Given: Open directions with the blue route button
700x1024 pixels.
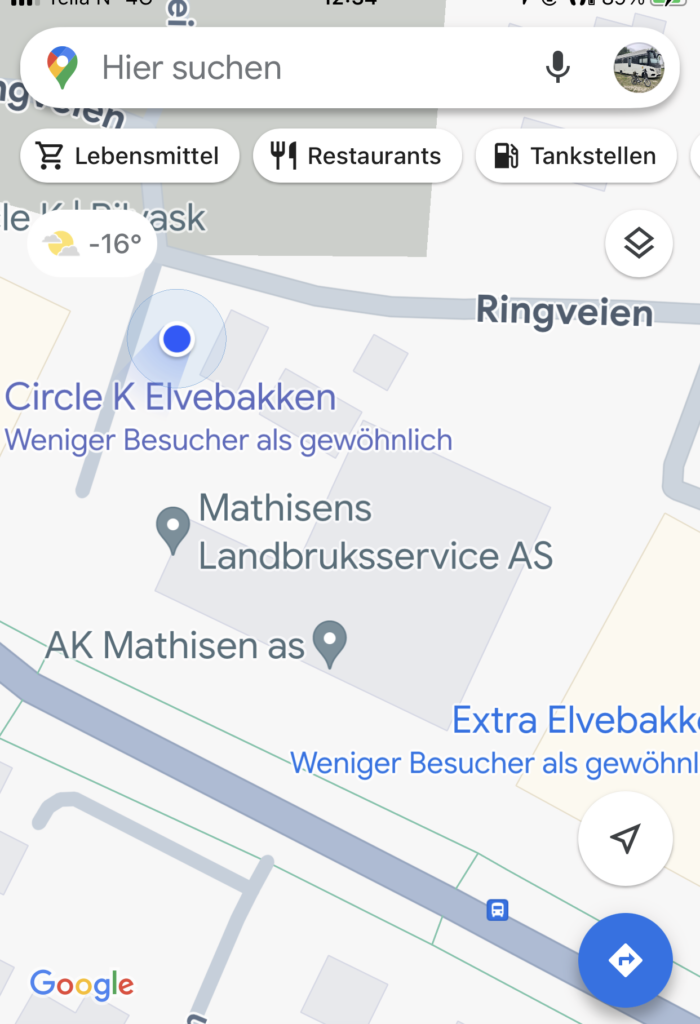Looking at the screenshot, I should (625, 960).
